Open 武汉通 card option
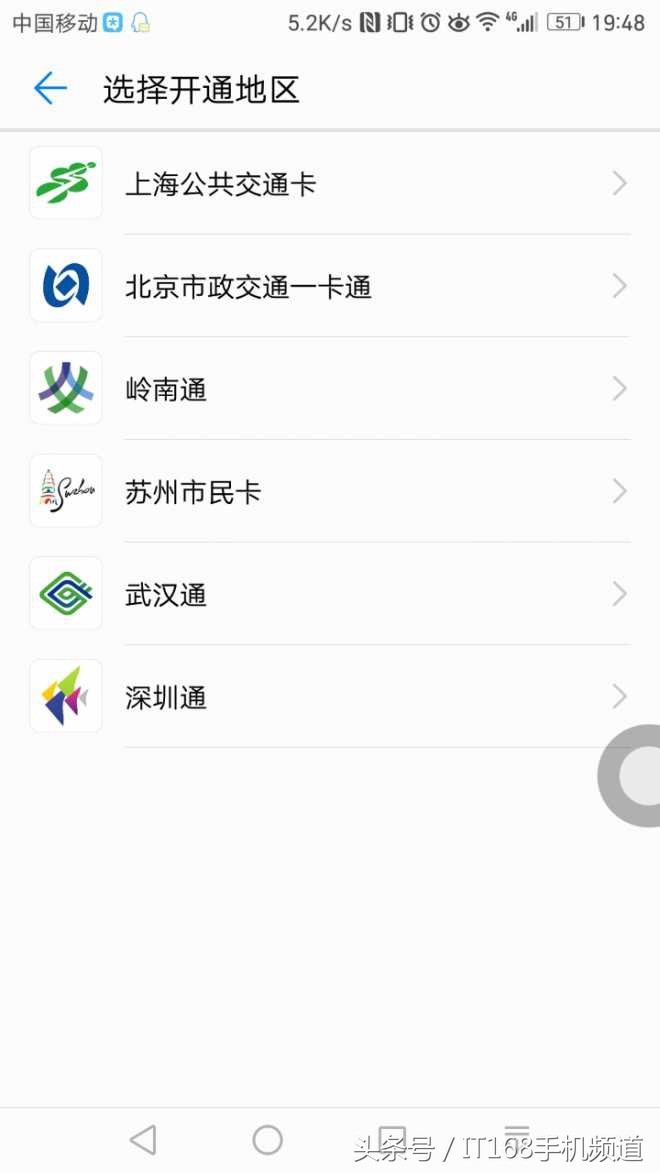 (x=330, y=595)
